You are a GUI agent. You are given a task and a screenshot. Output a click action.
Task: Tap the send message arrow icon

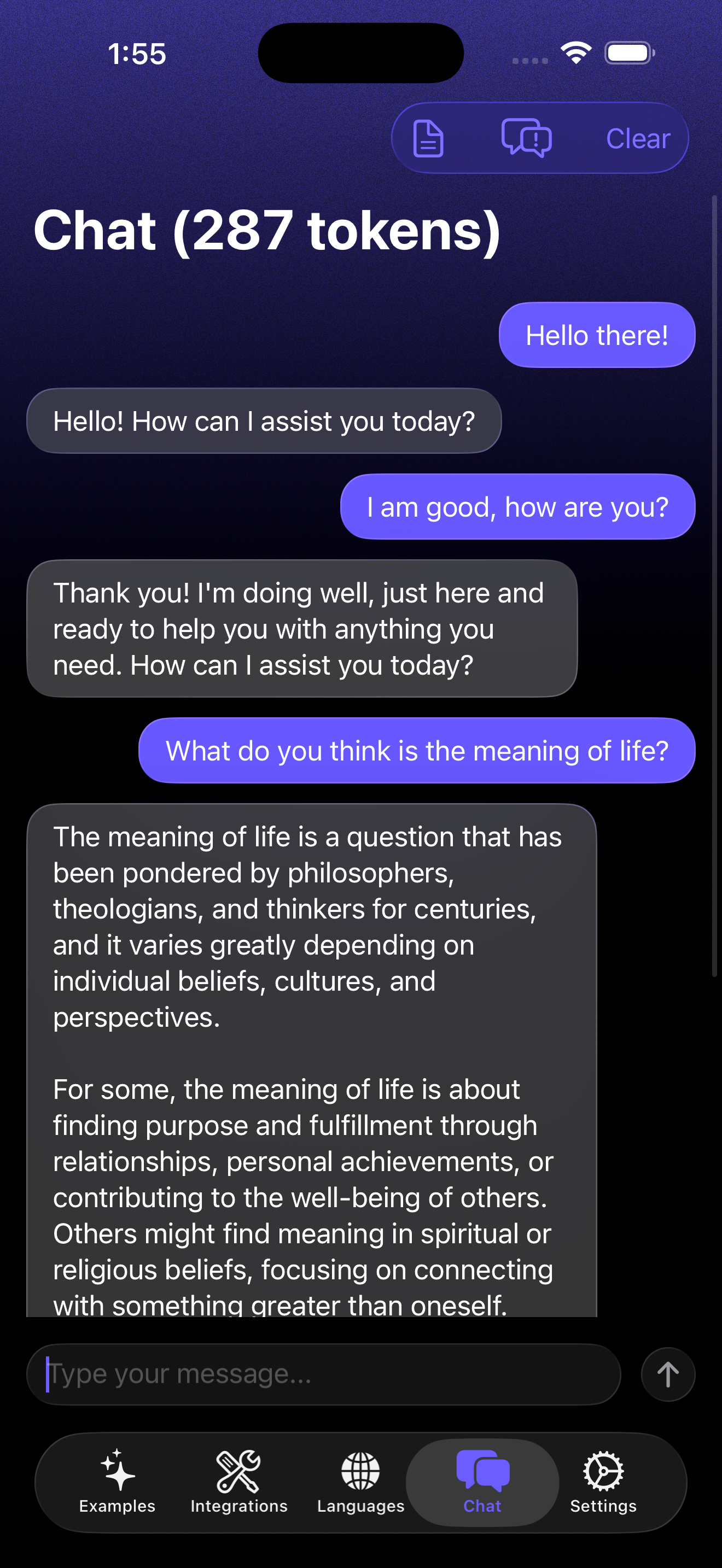[x=667, y=1374]
